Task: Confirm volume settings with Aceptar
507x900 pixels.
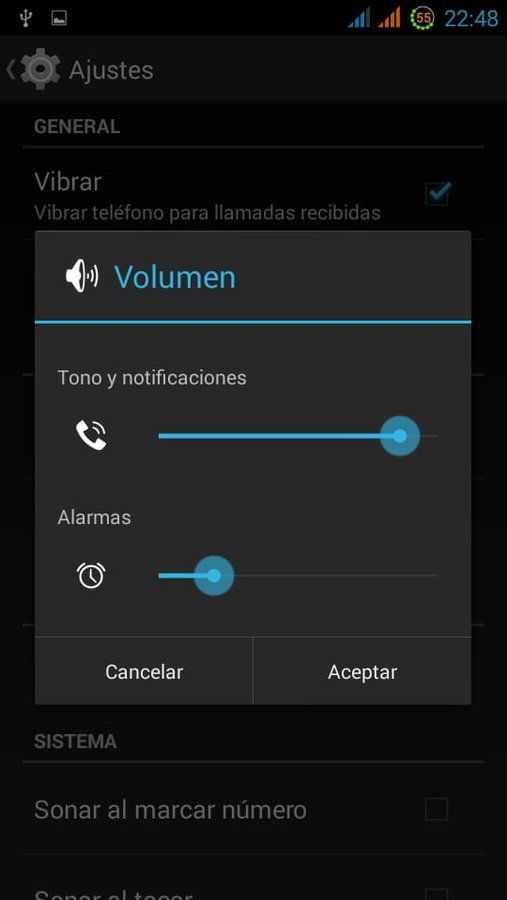Action: tap(362, 671)
